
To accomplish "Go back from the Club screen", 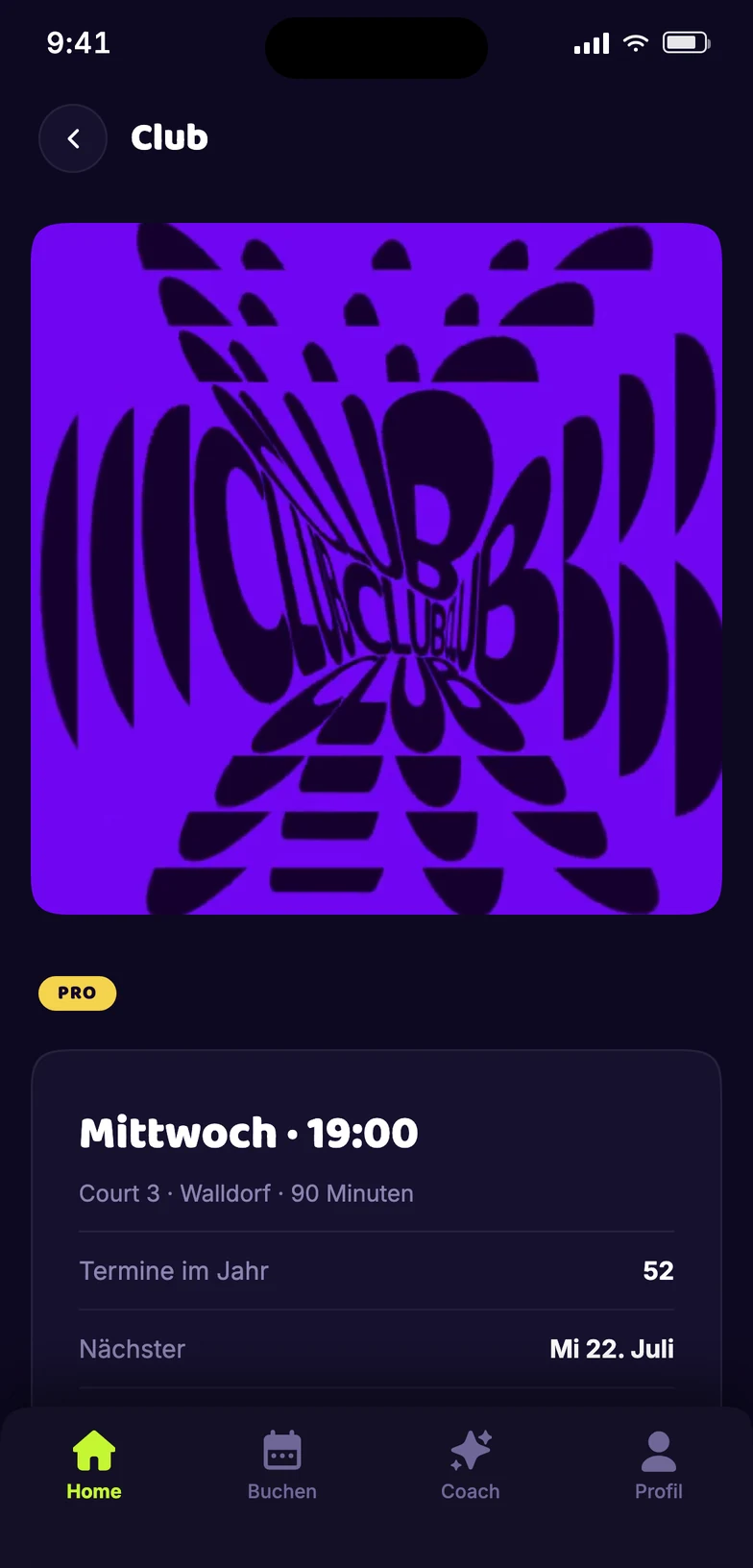I will 73,138.
